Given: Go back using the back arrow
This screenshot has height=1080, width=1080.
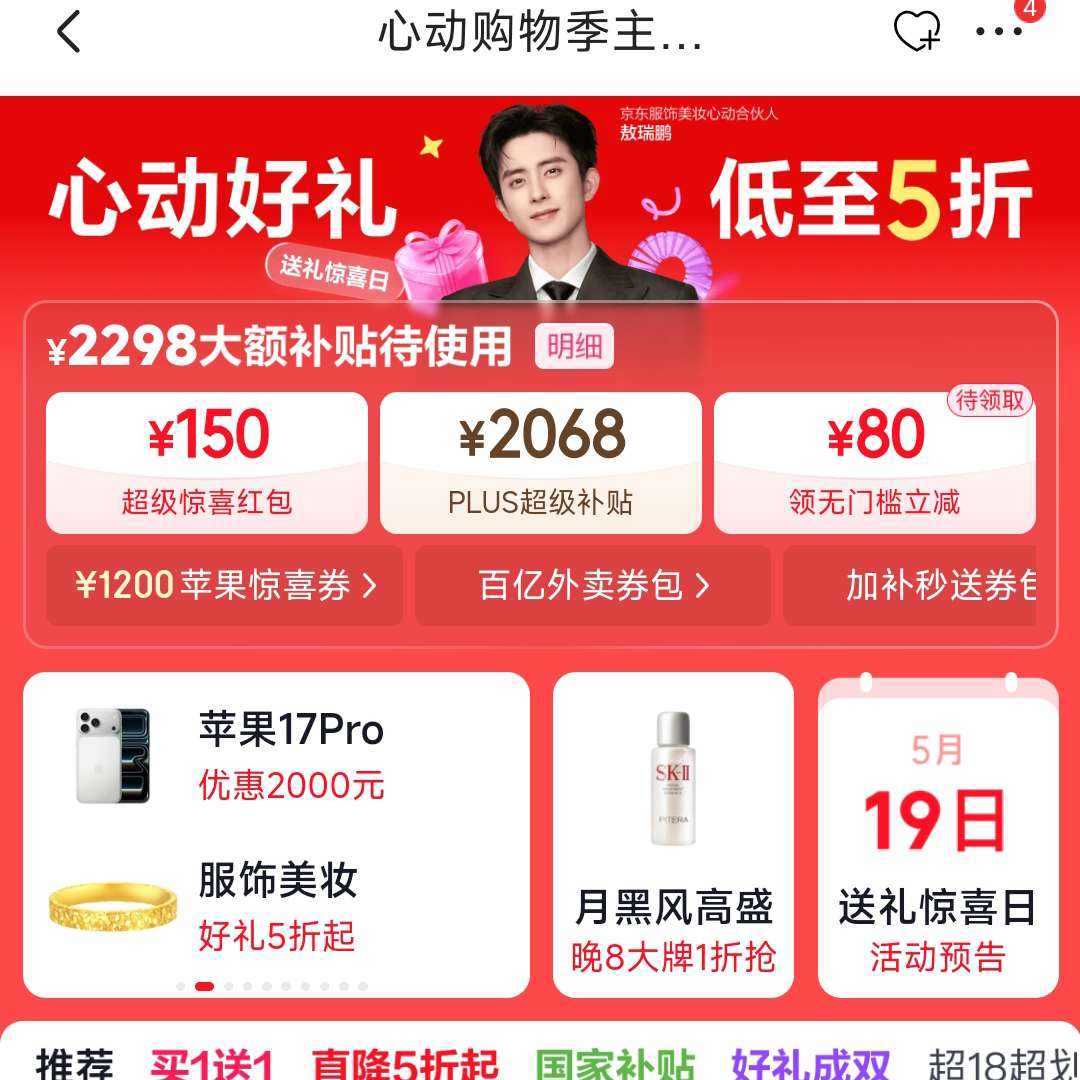Looking at the screenshot, I should (68, 32).
